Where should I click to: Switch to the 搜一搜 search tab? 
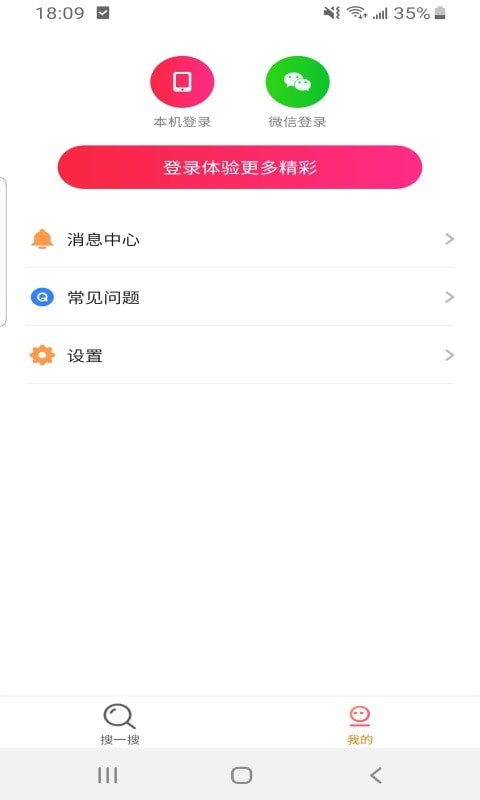(120, 724)
